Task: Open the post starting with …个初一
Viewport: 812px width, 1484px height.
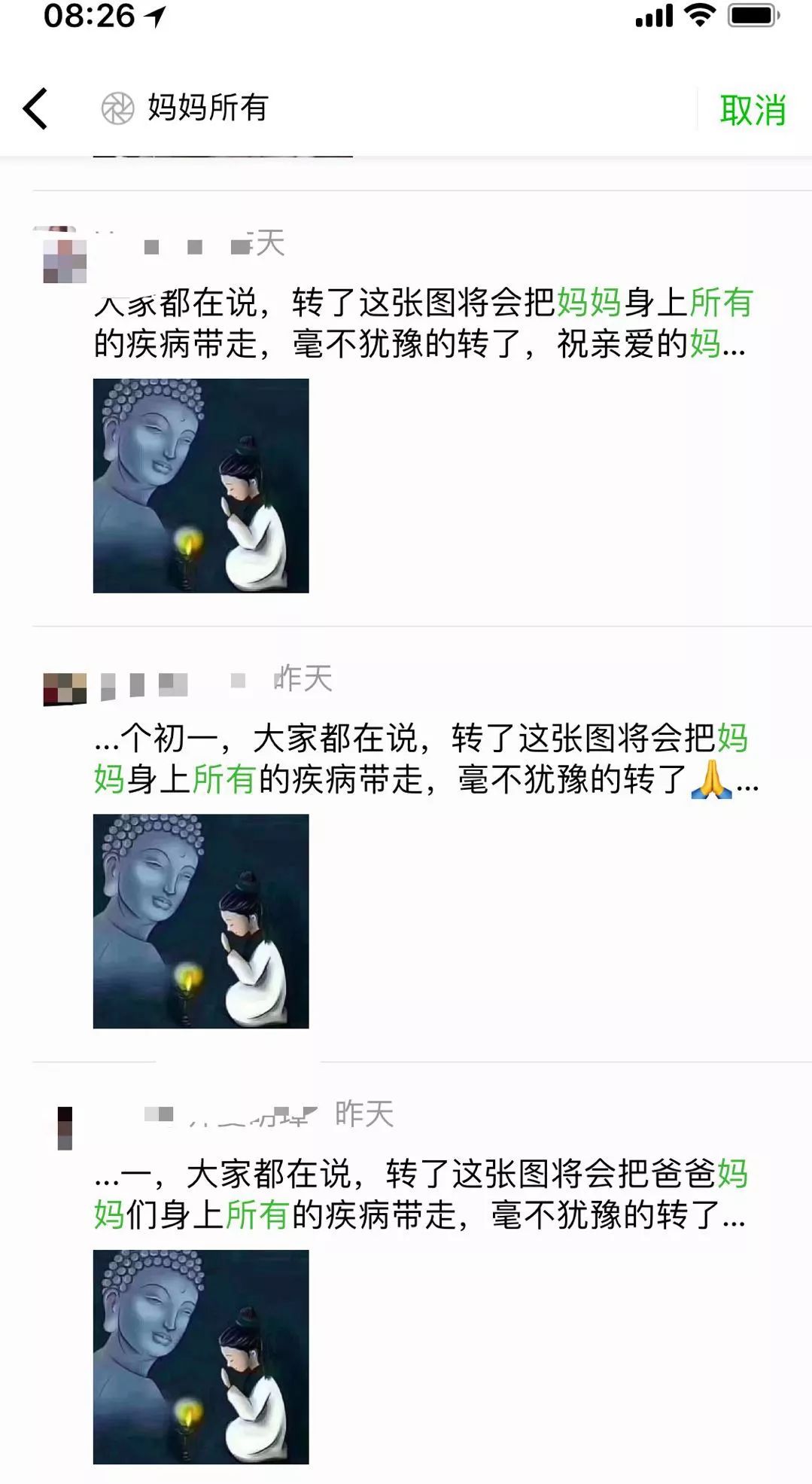Action: pos(421,759)
